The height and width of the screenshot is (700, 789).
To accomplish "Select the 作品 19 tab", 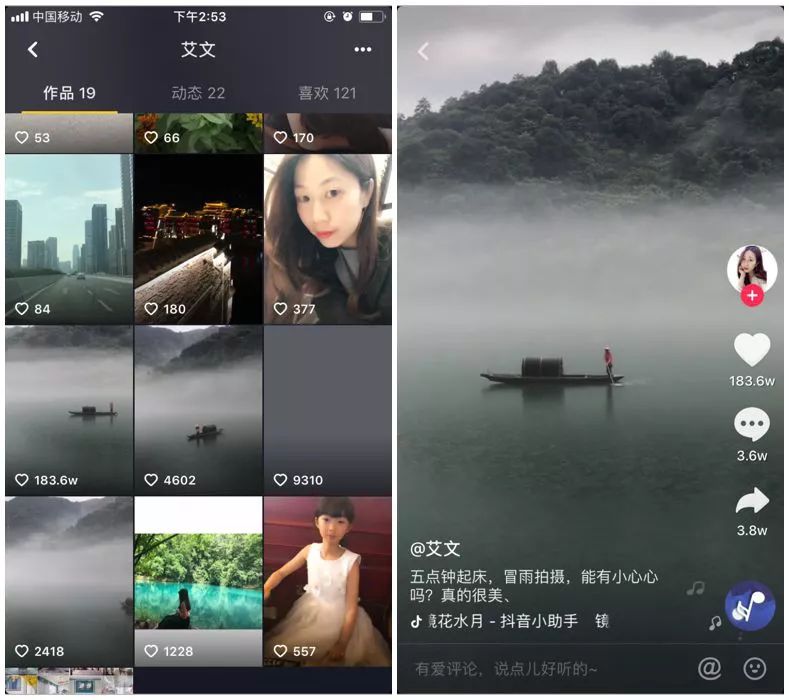I will point(69,93).
